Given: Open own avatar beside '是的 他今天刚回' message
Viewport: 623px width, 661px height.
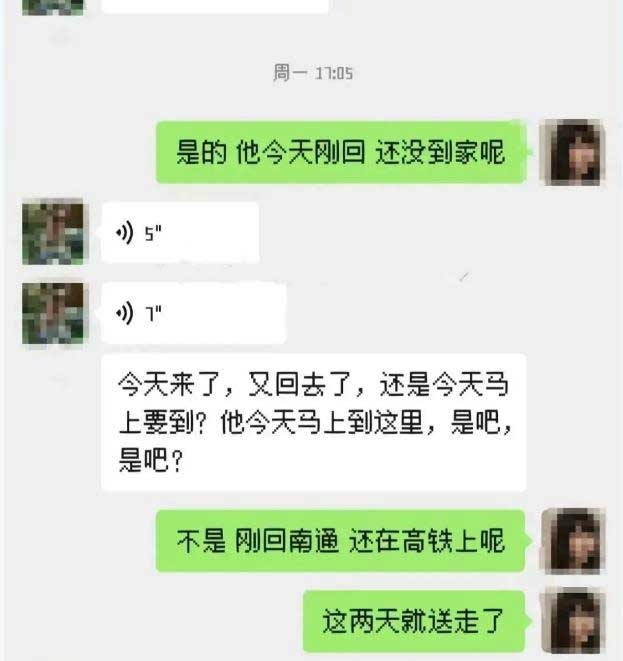Looking at the screenshot, I should point(572,152).
